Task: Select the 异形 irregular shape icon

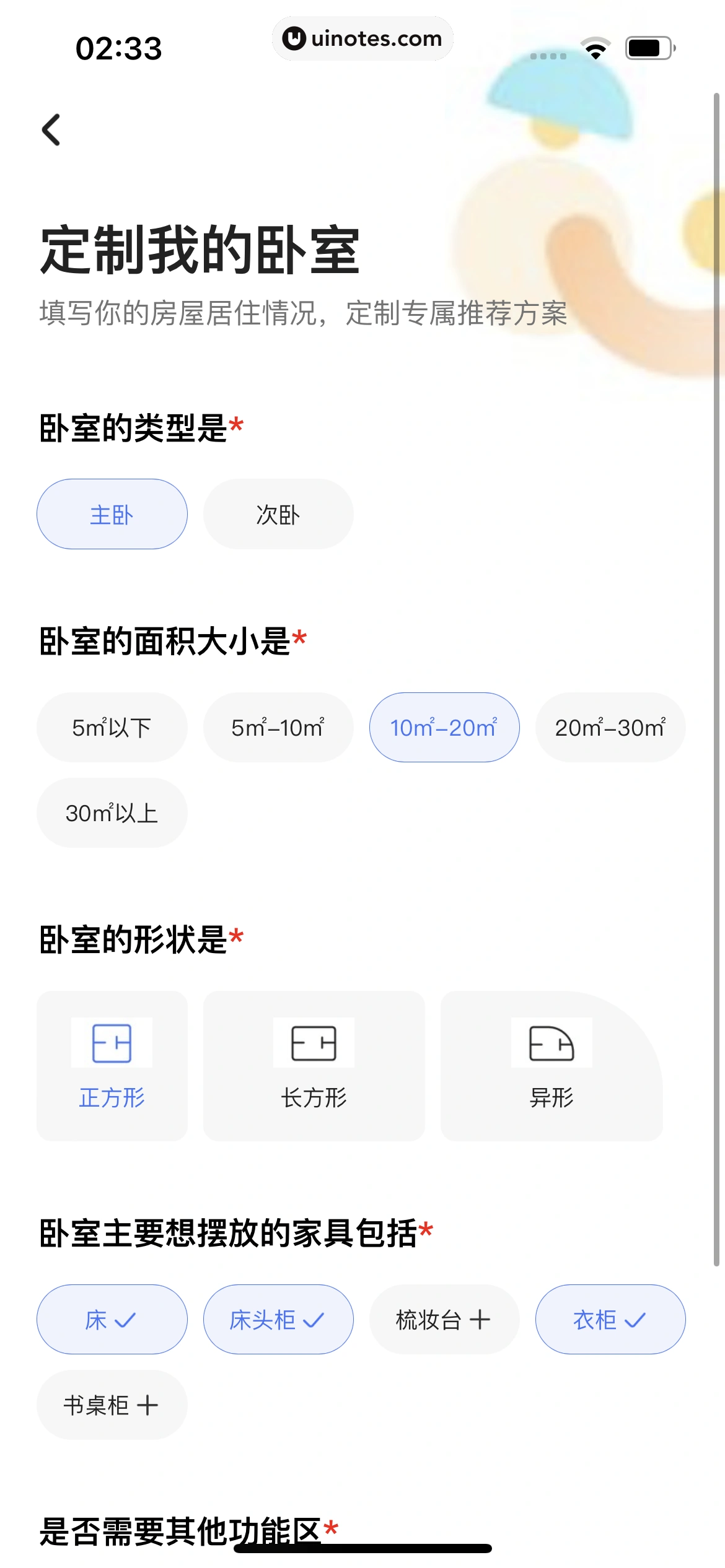Action: 551,1043
